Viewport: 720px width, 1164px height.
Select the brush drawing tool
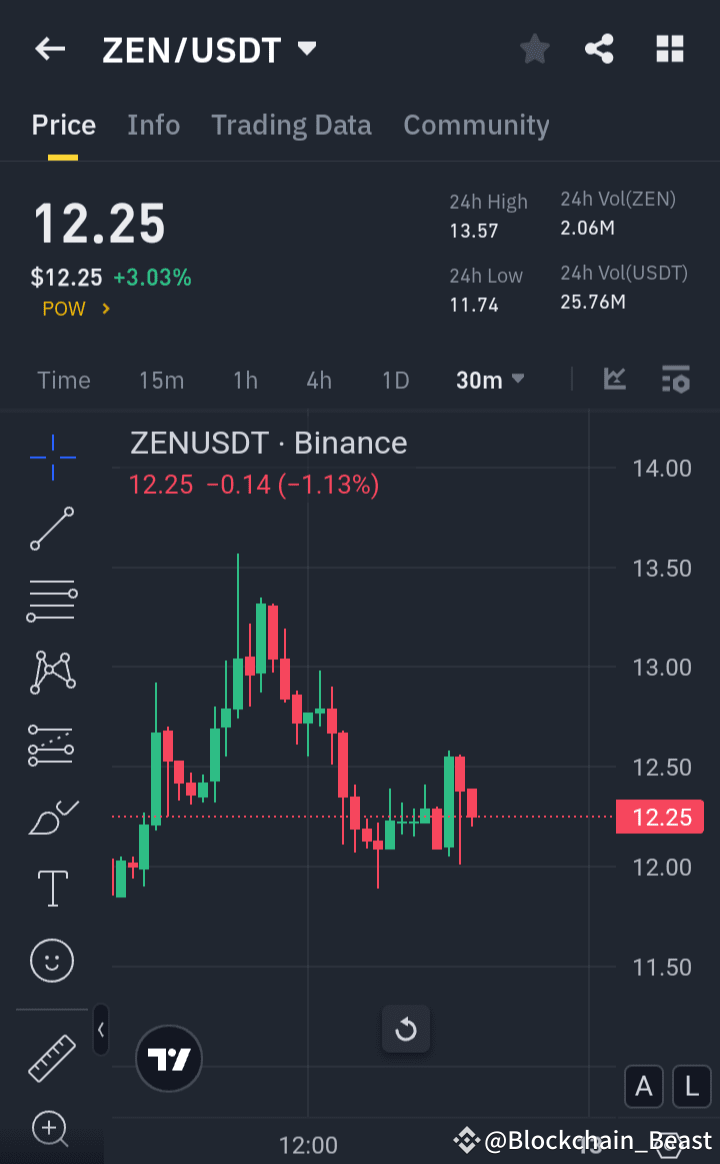(51, 816)
